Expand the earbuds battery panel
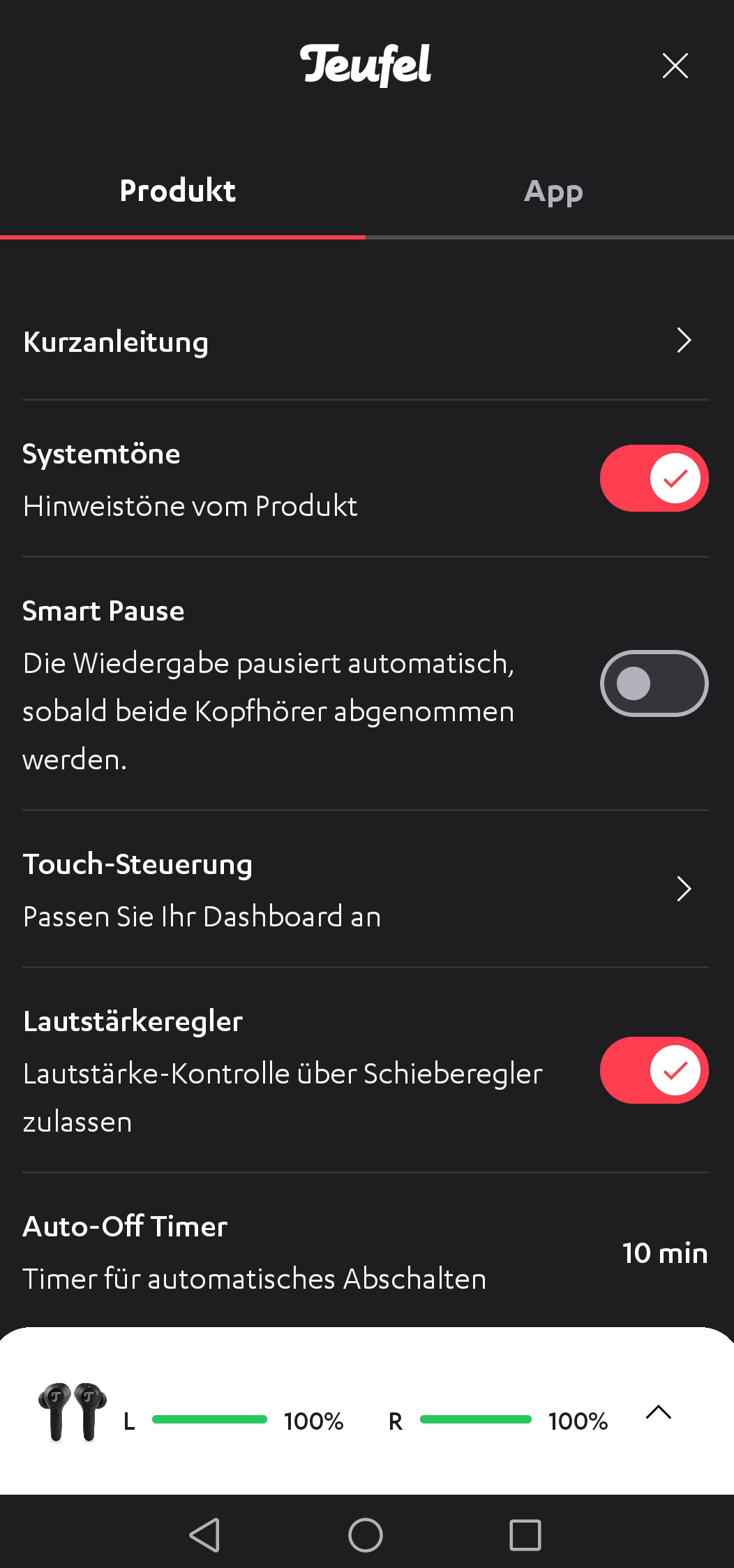This screenshot has width=734, height=1568. (x=658, y=1413)
